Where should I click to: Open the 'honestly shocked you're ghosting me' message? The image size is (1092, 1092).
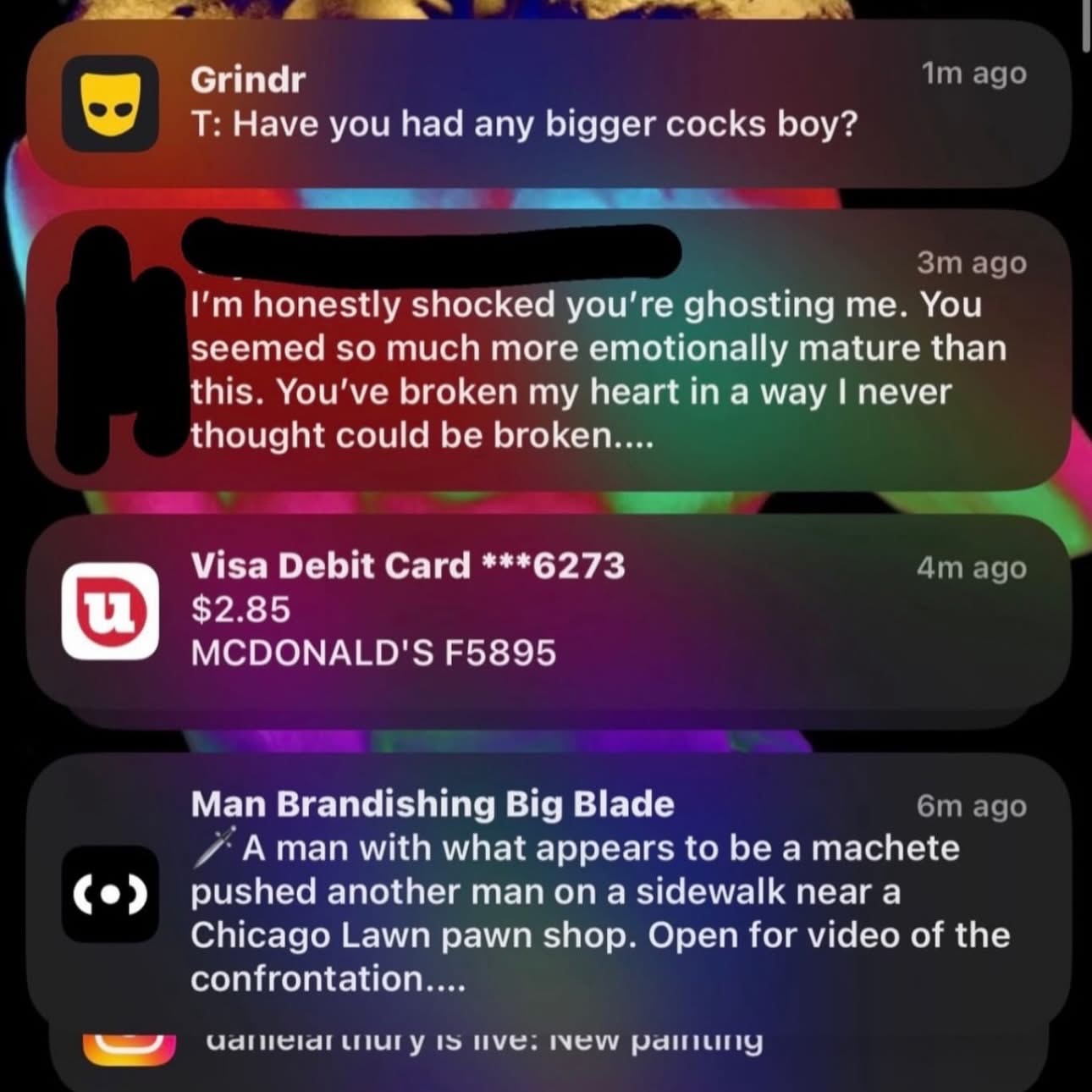584,369
